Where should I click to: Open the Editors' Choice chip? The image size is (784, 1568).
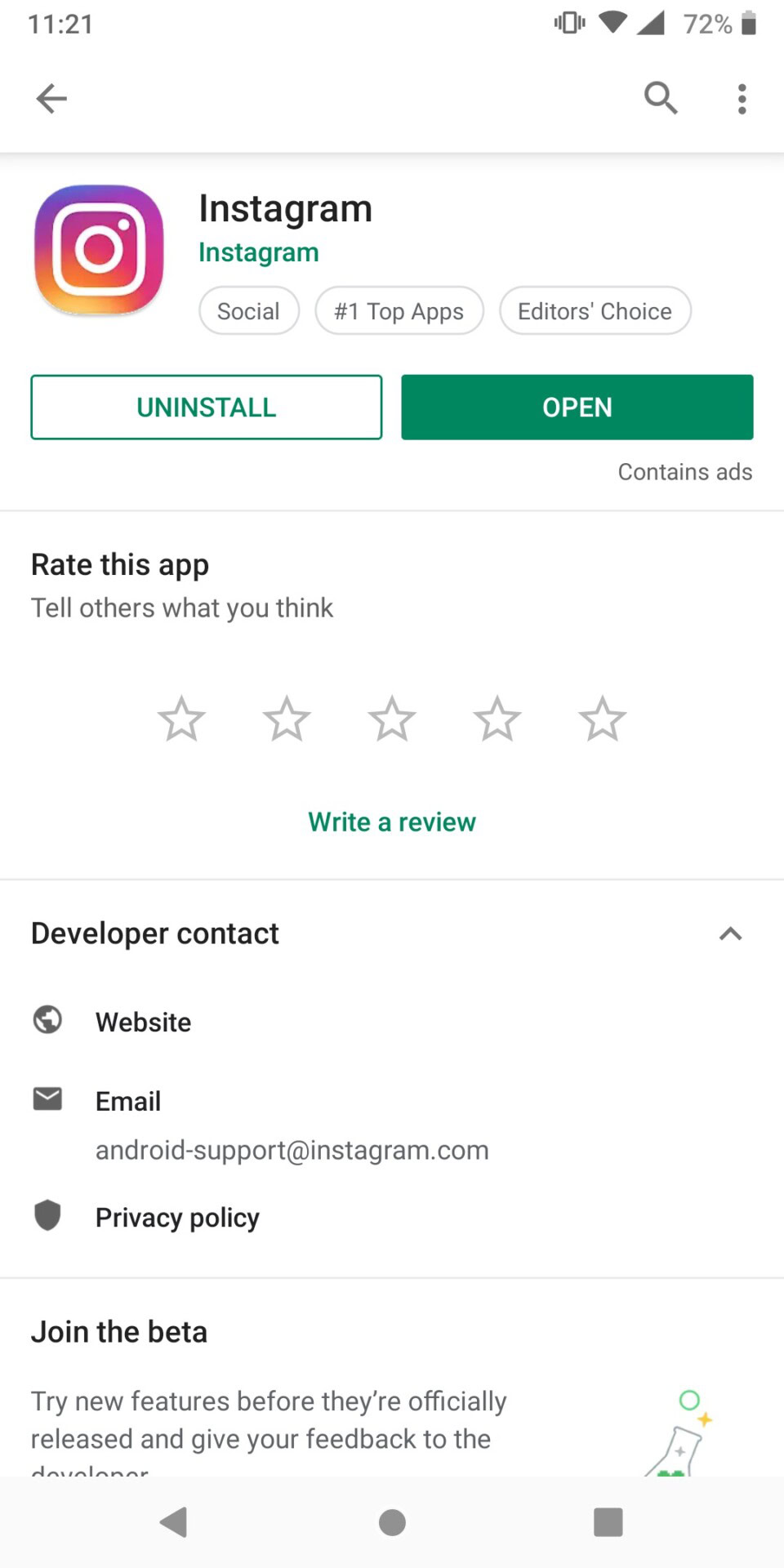(595, 311)
